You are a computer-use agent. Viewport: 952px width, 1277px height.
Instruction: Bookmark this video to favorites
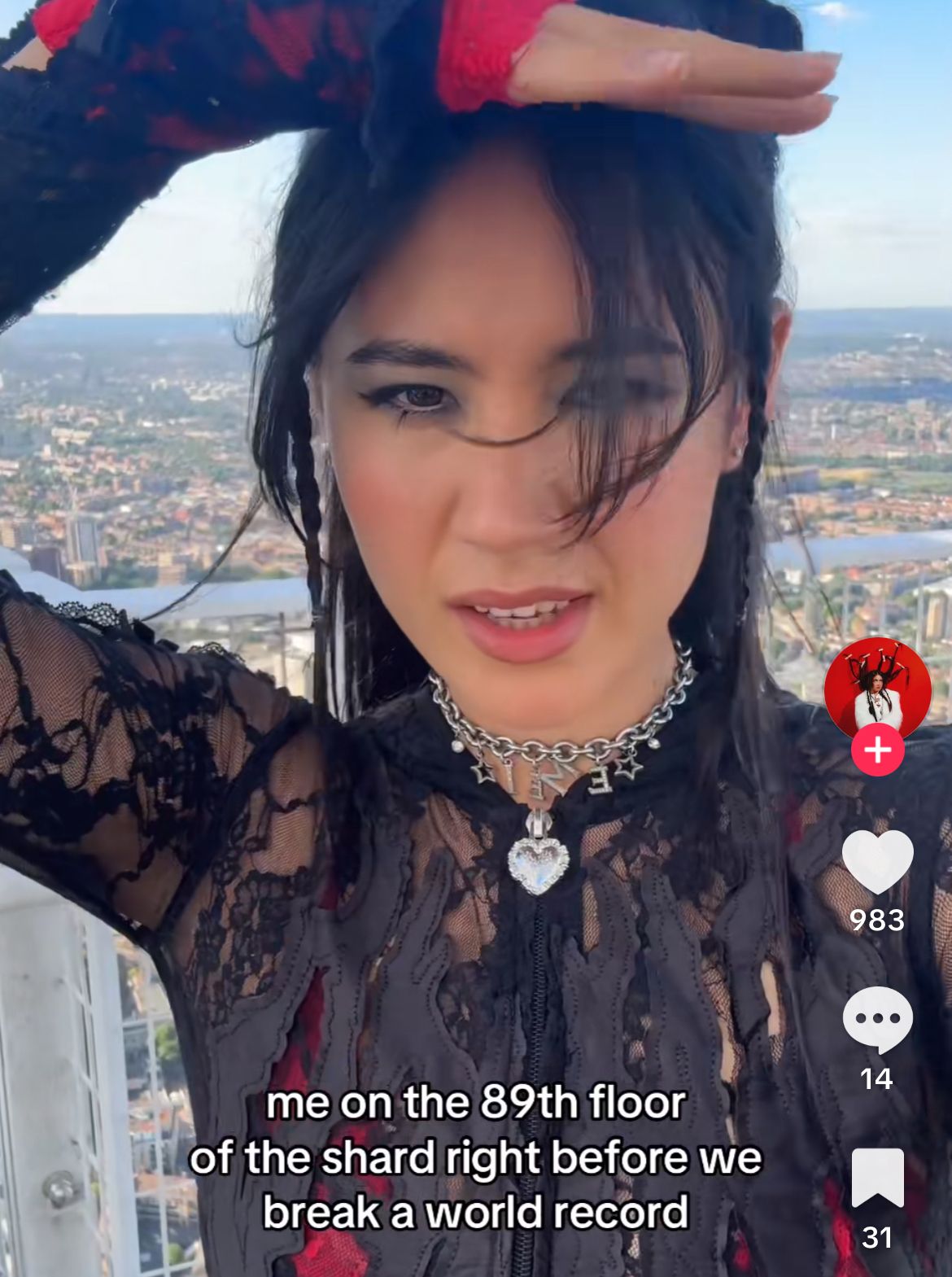click(877, 1178)
